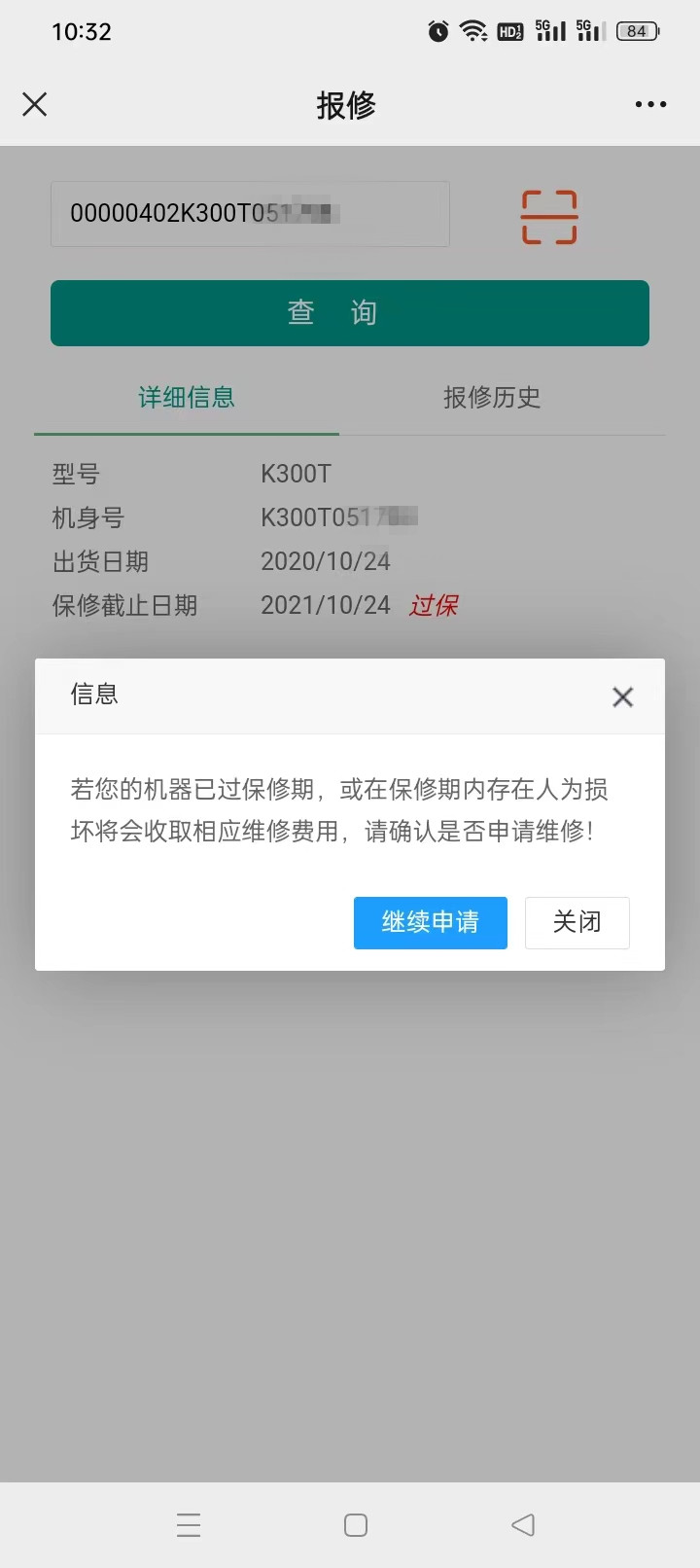
Task: Open the orange scan code icon
Action: pyautogui.click(x=549, y=216)
